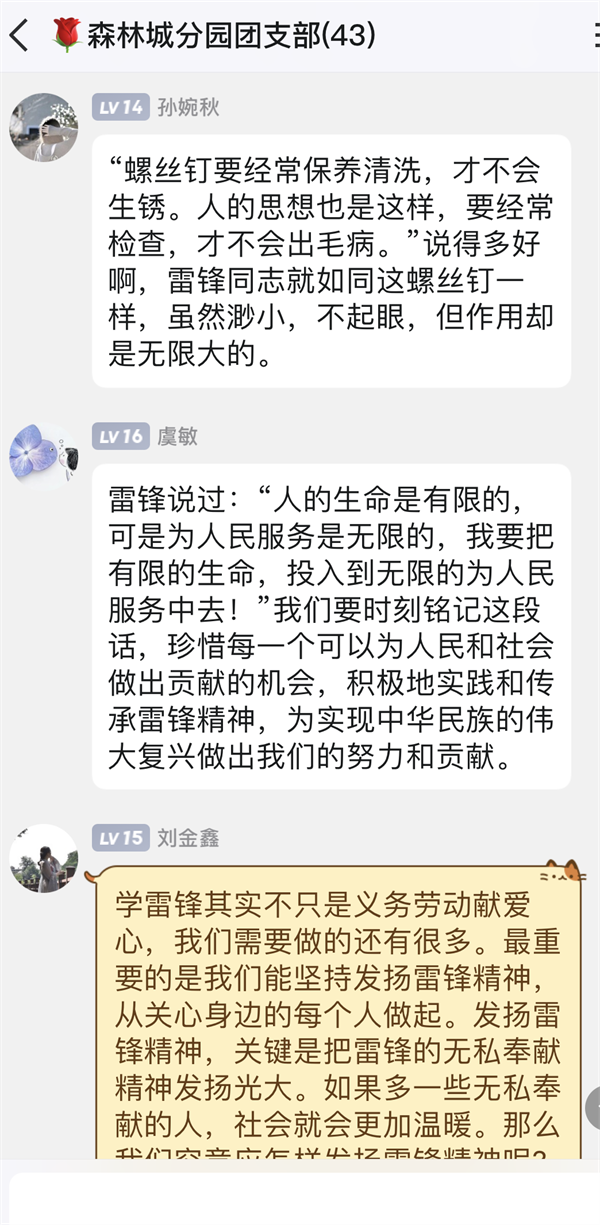Go back from the group chat
Screen dimensions: 600x1225
(19, 36)
